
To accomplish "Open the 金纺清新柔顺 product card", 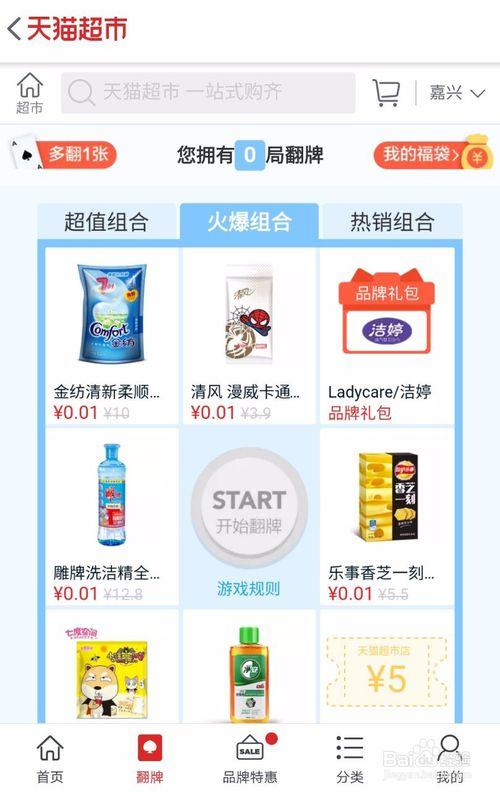I will pyautogui.click(x=112, y=336).
